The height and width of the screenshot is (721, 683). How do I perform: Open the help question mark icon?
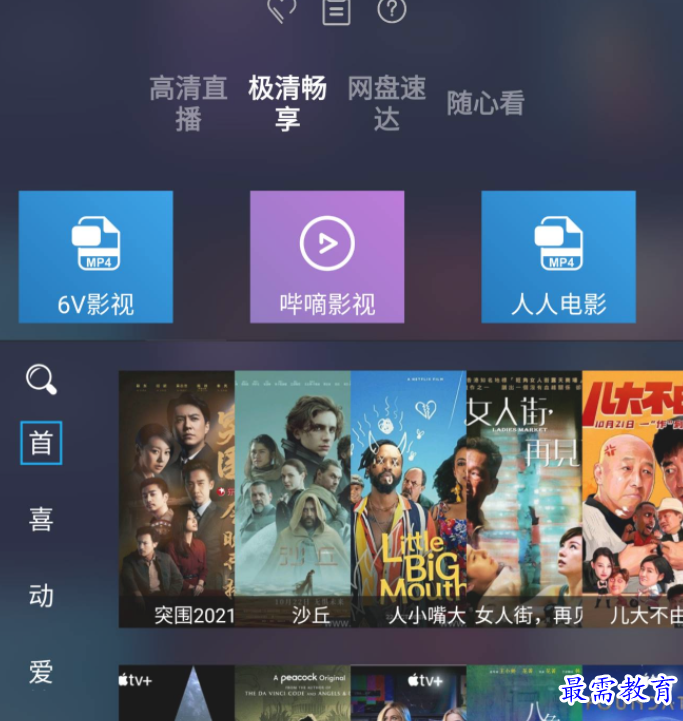point(392,10)
